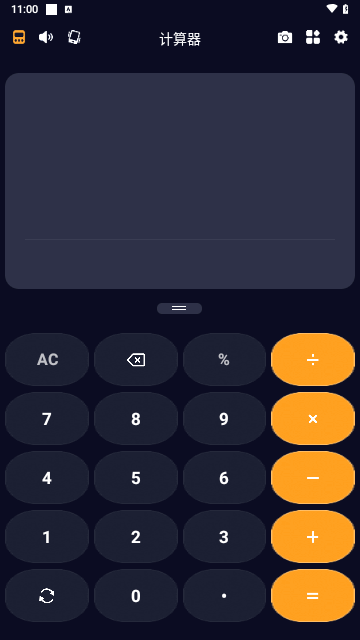The image size is (360, 640).
Task: Calculate result with equals key
Action: tap(313, 596)
